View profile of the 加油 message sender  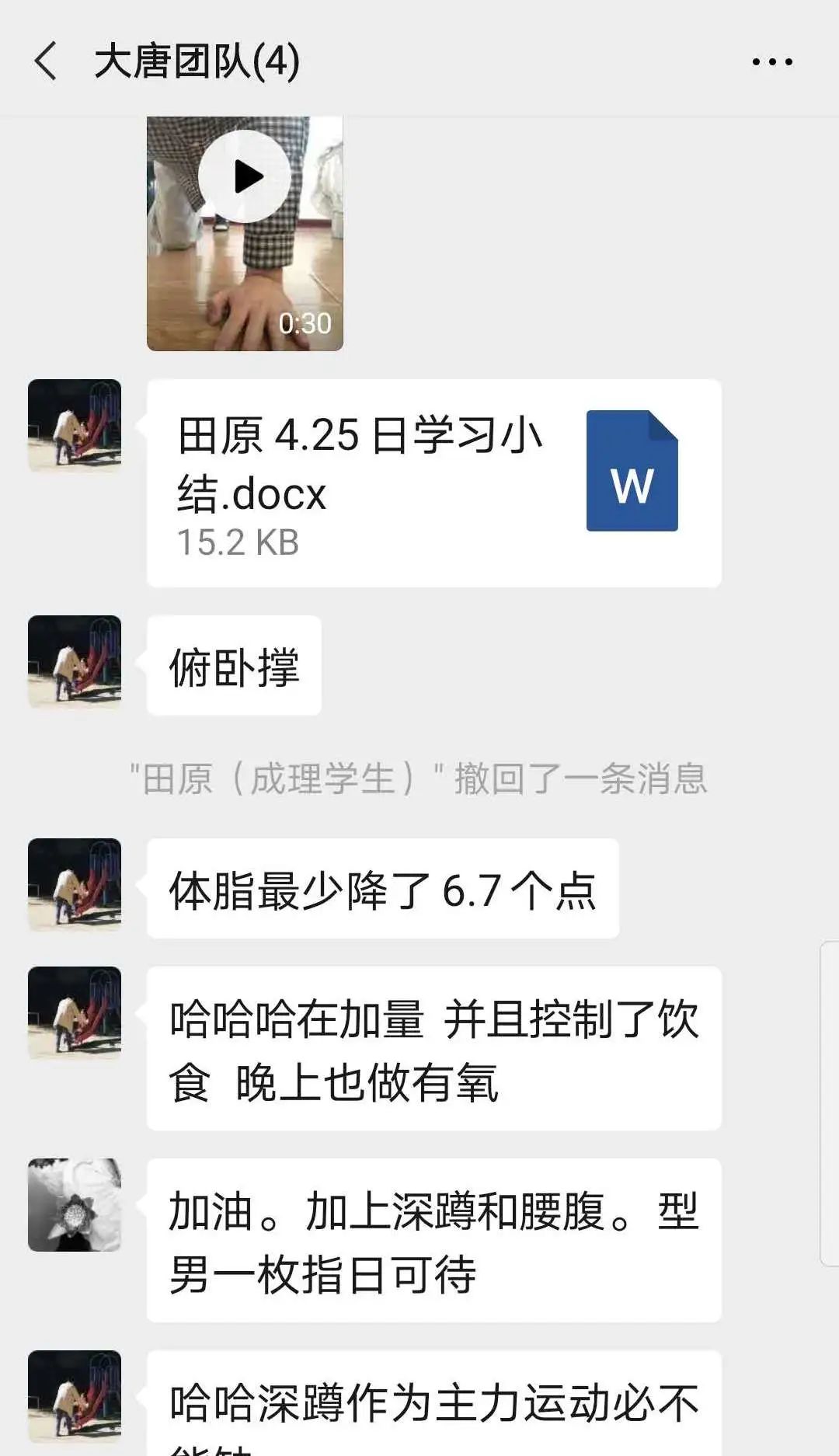pyautogui.click(x=75, y=1204)
